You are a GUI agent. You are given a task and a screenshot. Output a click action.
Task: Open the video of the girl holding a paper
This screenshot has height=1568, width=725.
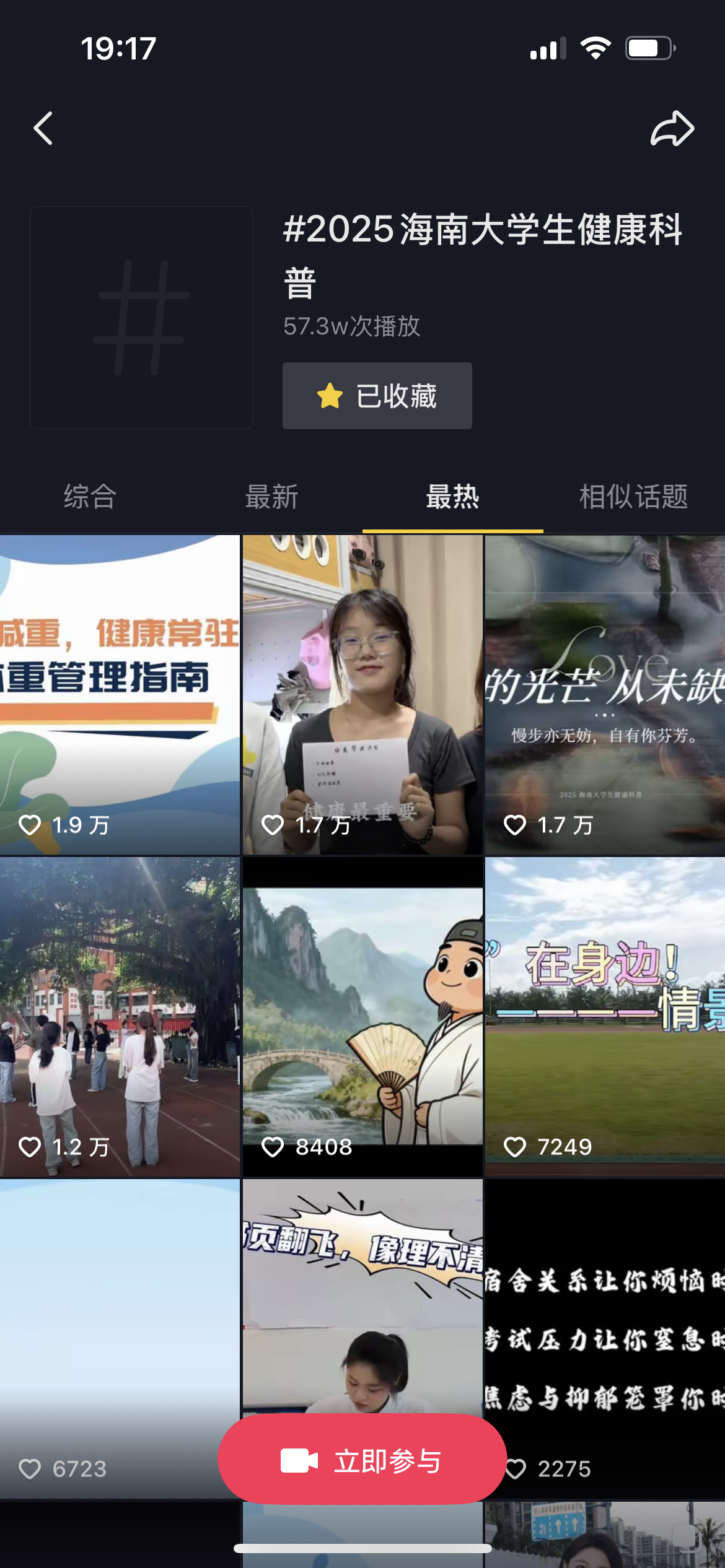pos(362,694)
